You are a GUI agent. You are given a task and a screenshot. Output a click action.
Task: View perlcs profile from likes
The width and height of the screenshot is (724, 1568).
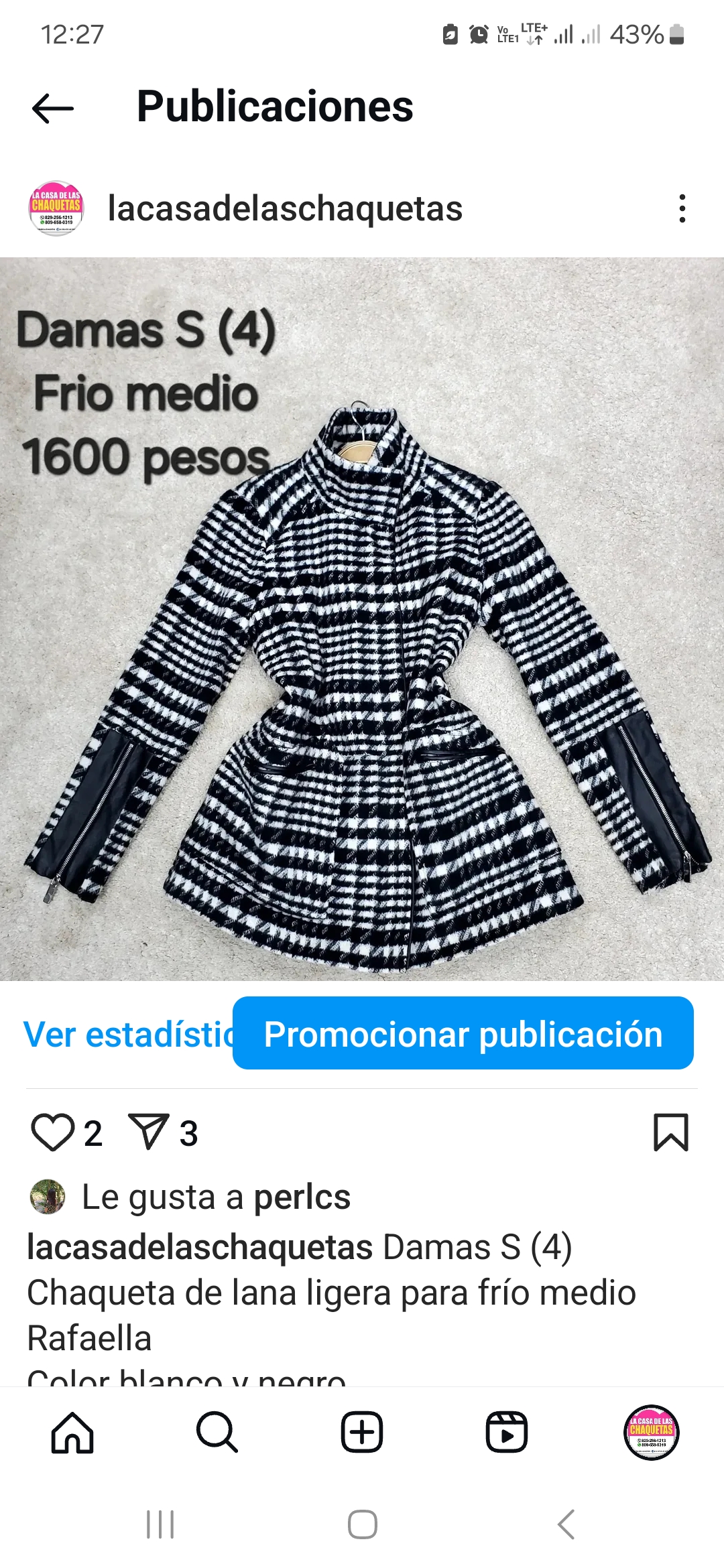[302, 1197]
